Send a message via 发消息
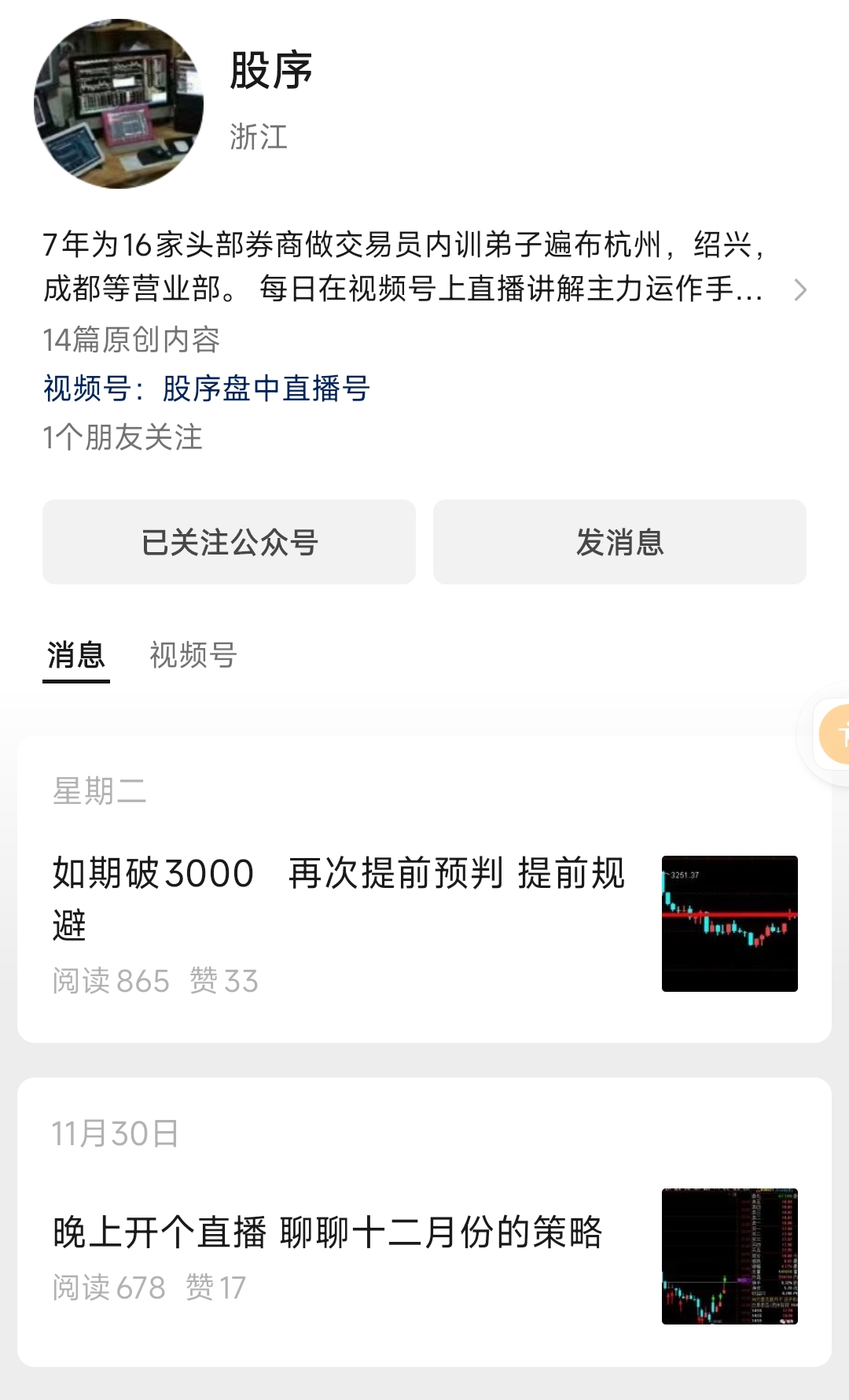849x1400 pixels. (x=619, y=542)
